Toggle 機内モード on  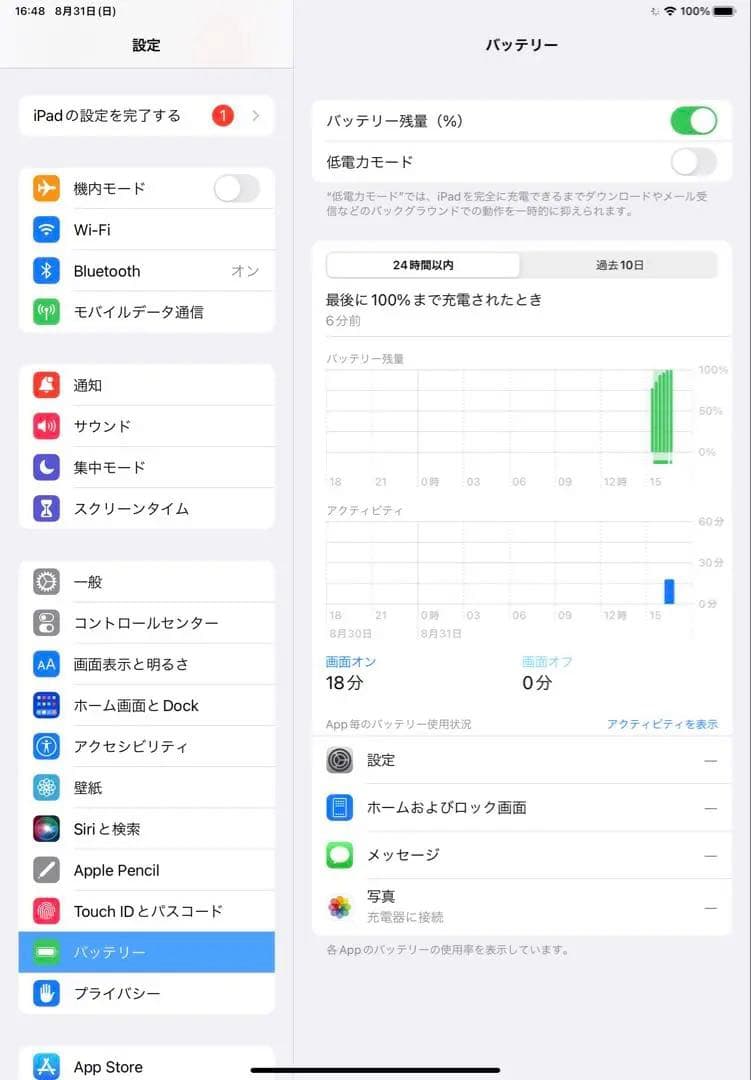coord(237,189)
